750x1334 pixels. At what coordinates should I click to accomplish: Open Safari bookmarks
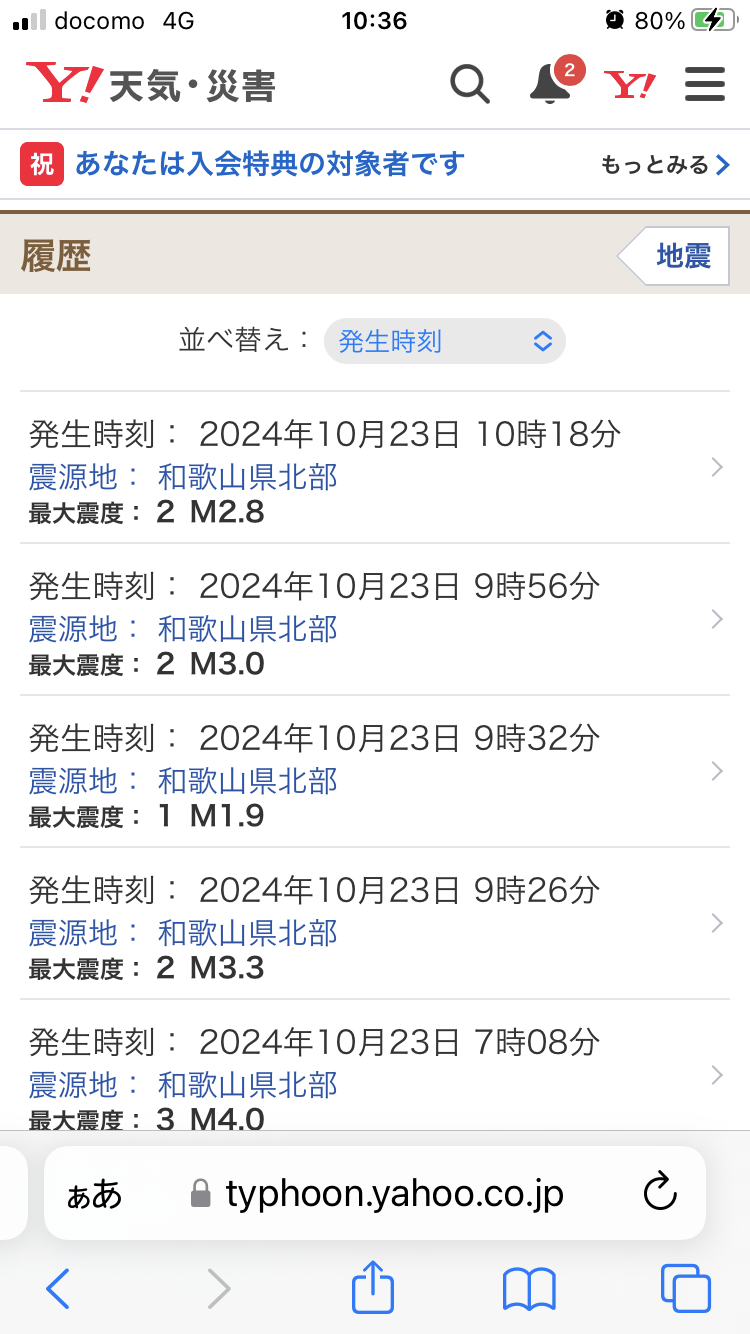(529, 1288)
